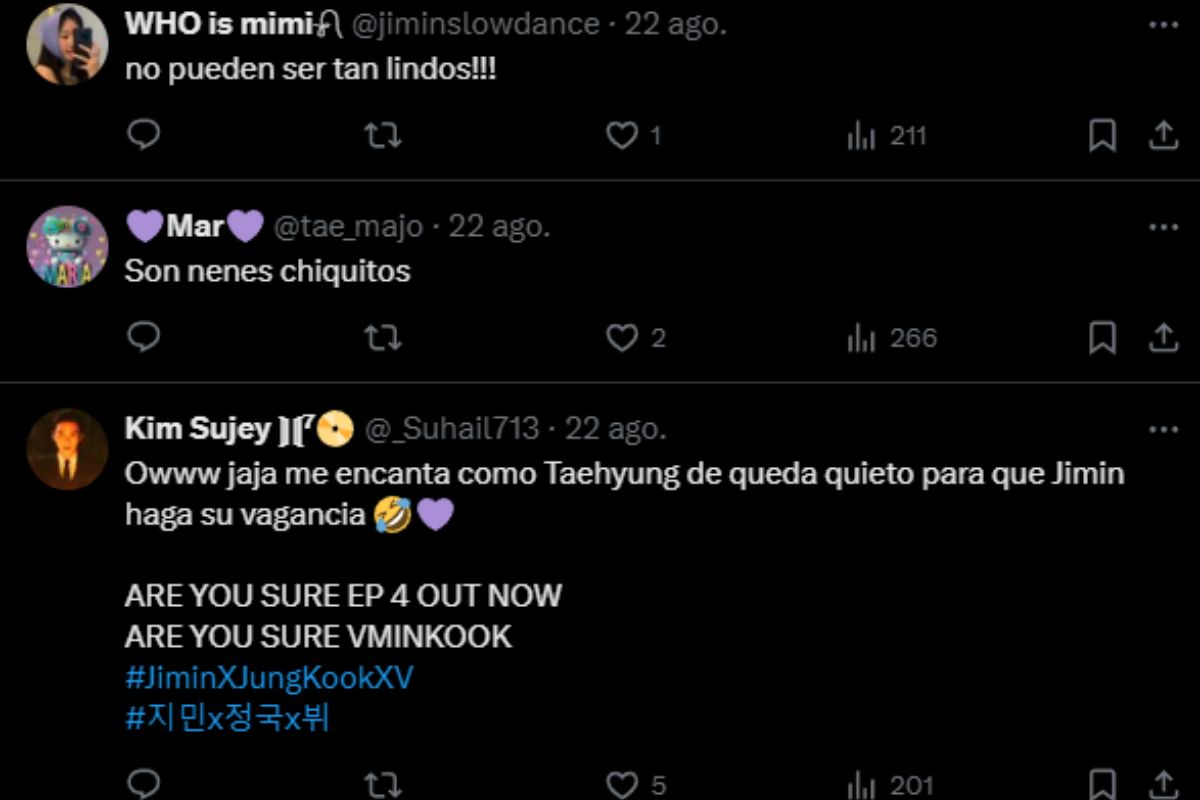Open overflow menu on WHO is mimi's tweet
This screenshot has height=800, width=1200.
pyautogui.click(x=1163, y=24)
